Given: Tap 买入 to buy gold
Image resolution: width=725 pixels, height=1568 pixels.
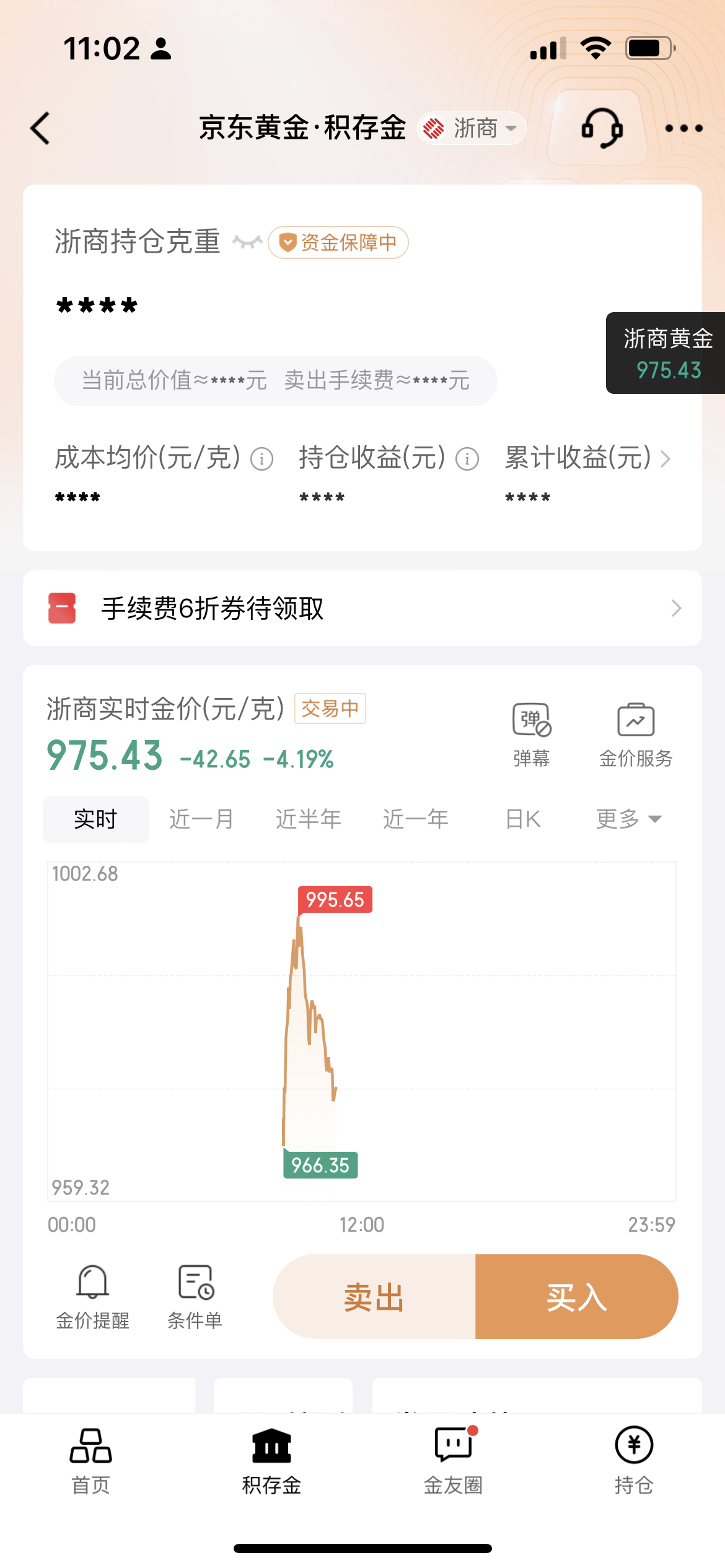Looking at the screenshot, I should pyautogui.click(x=576, y=1297).
